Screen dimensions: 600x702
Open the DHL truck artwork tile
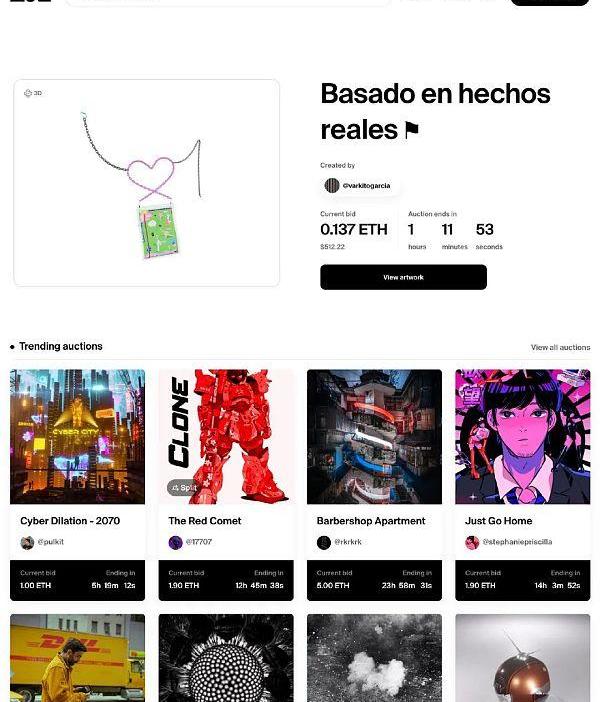pyautogui.click(x=77, y=658)
